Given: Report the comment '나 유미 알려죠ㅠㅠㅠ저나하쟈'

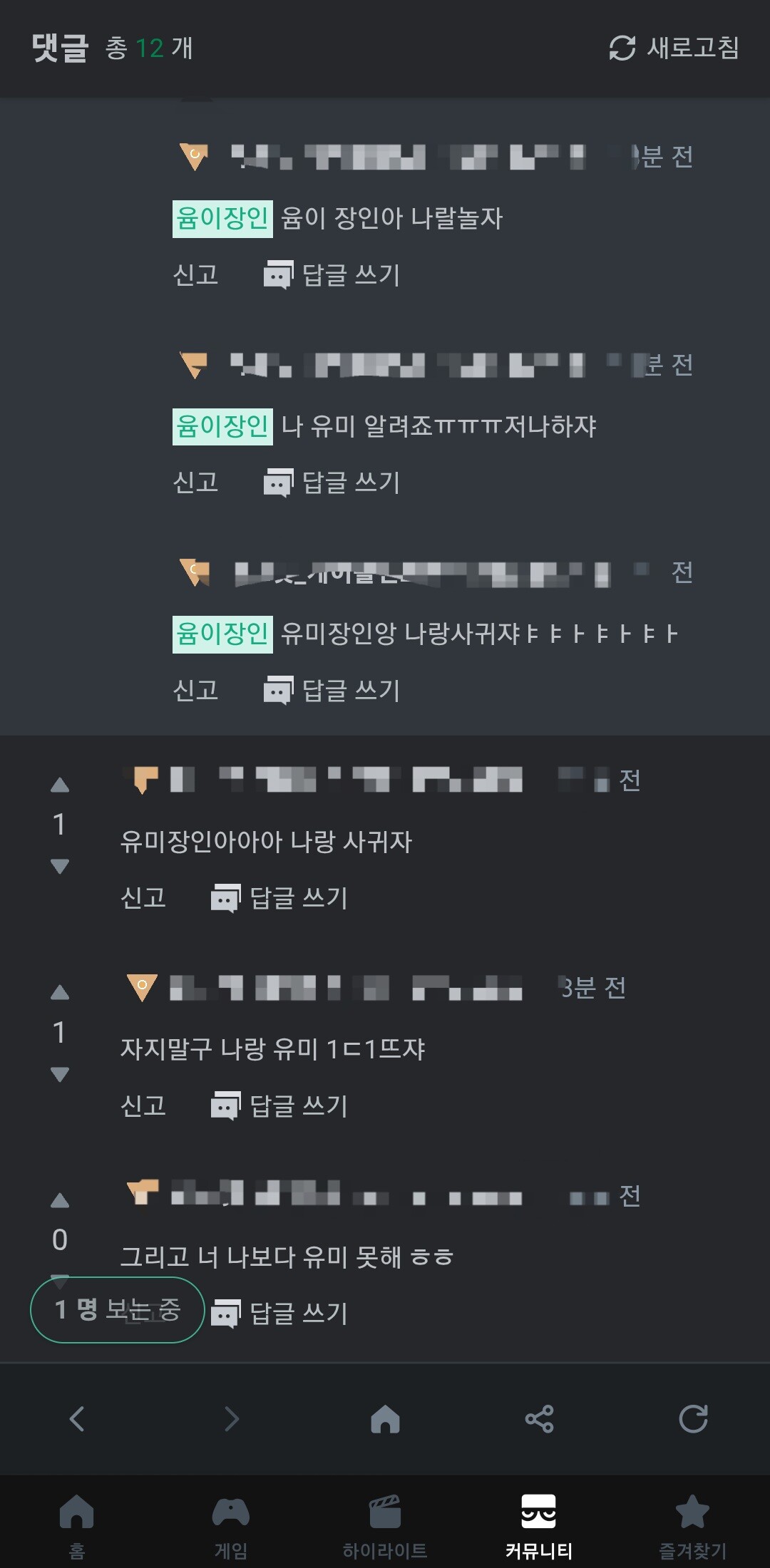Looking at the screenshot, I should click(195, 483).
